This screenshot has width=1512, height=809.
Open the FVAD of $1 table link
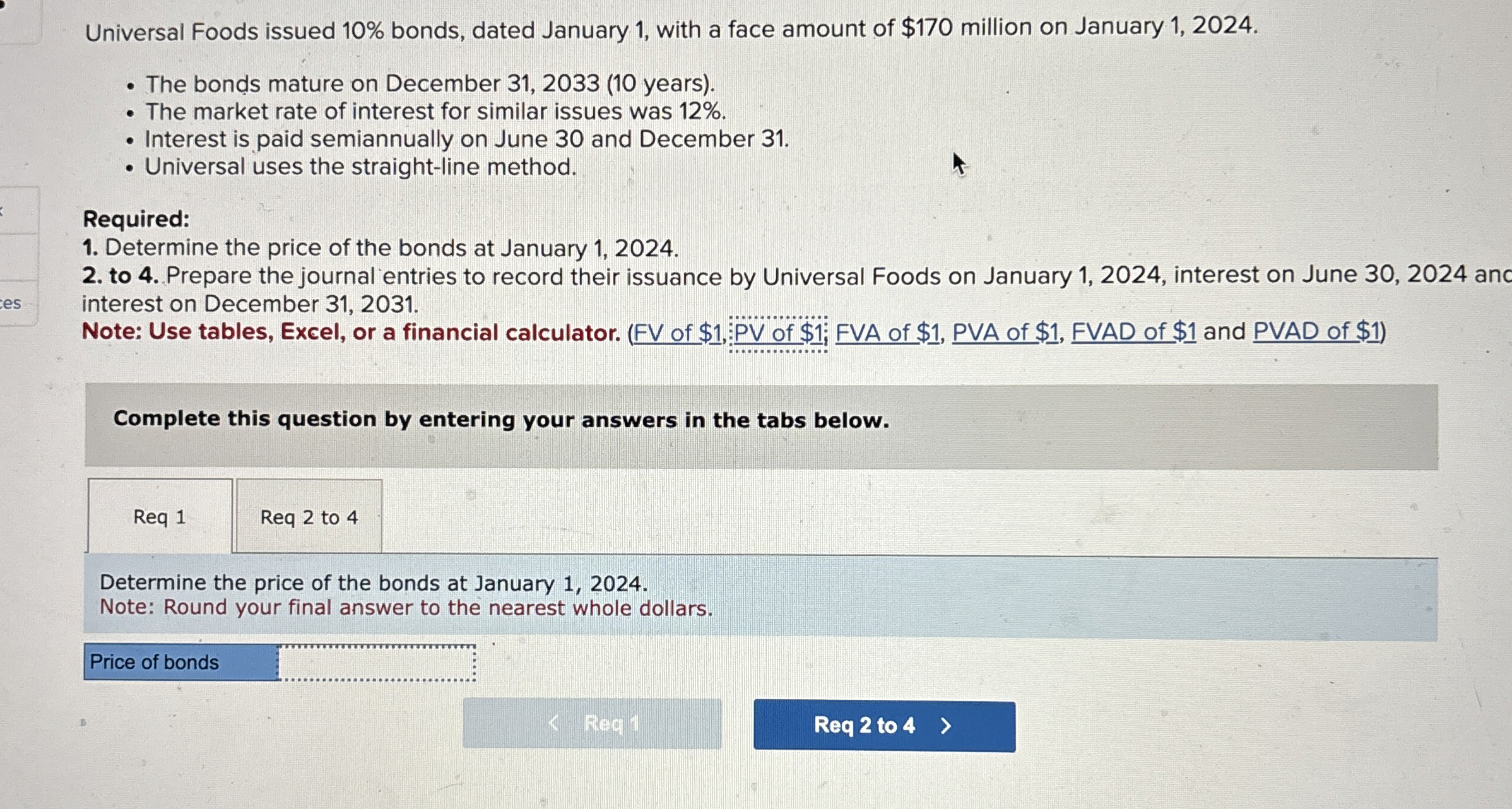coord(1133,332)
